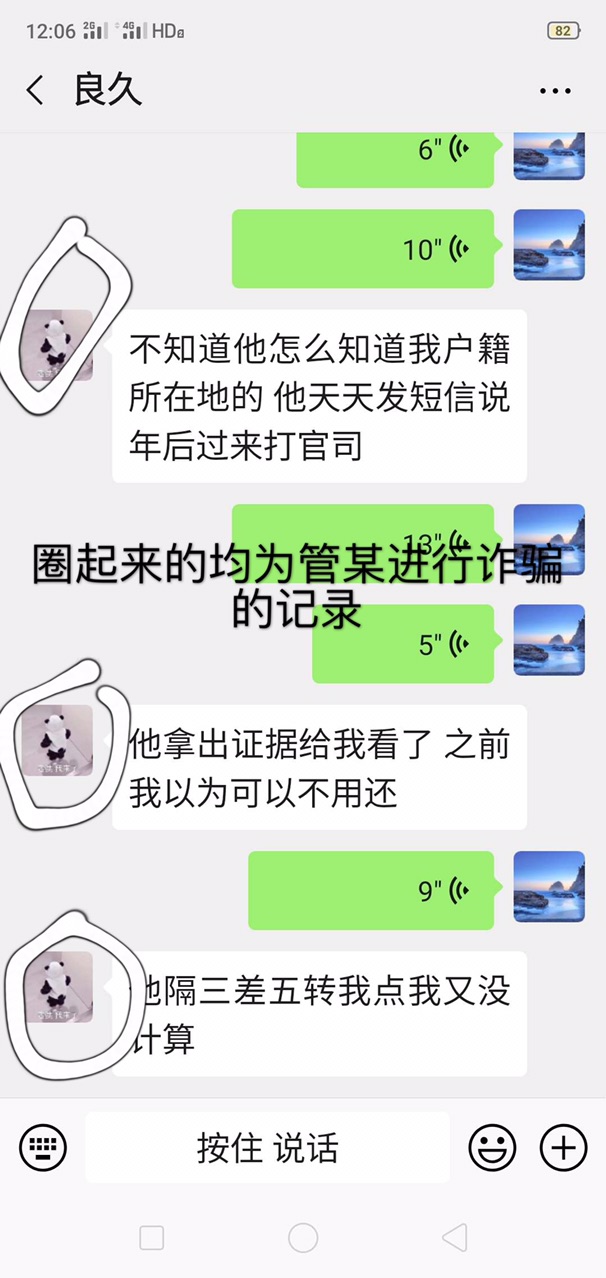Tap the system home button

click(x=303, y=1238)
